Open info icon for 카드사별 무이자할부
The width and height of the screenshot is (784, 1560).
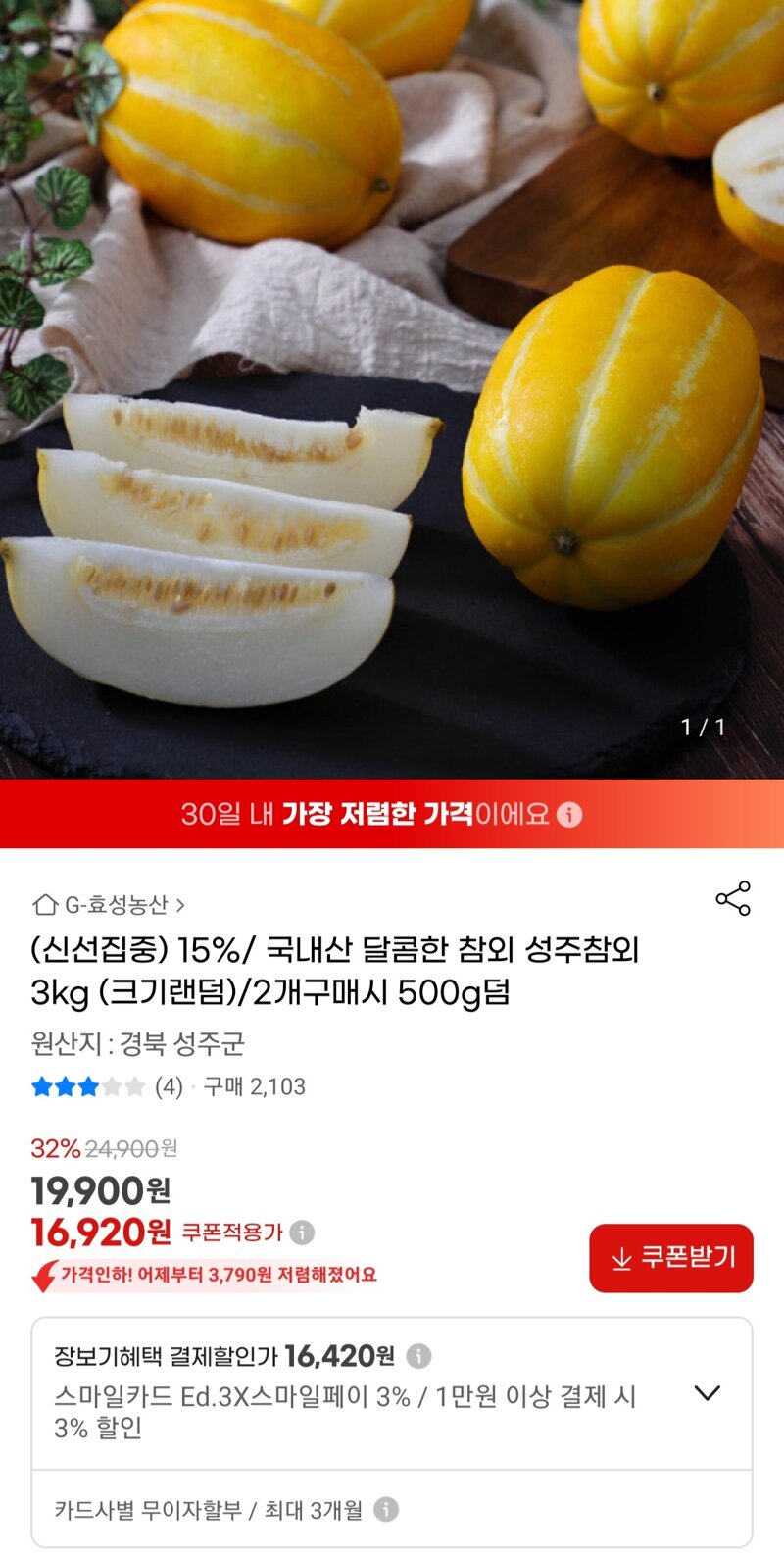click(x=386, y=1509)
